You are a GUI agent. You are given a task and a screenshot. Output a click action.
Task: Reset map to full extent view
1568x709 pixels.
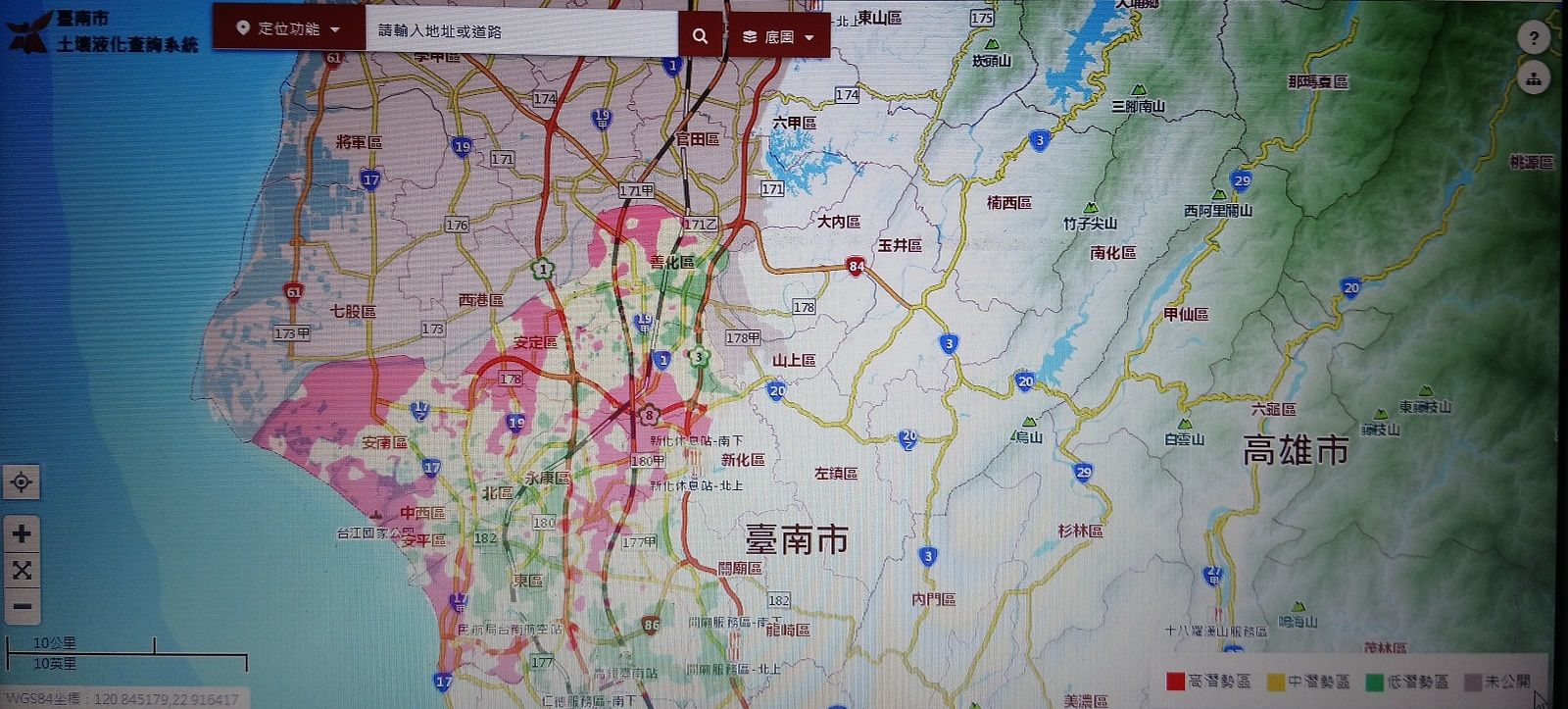22,570
